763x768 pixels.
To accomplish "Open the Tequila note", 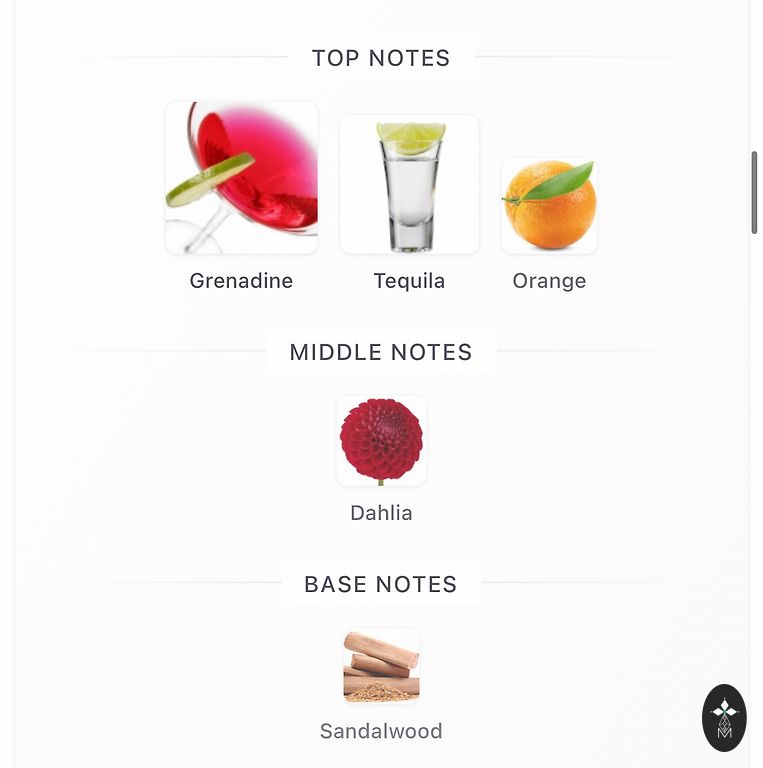I will [x=409, y=185].
